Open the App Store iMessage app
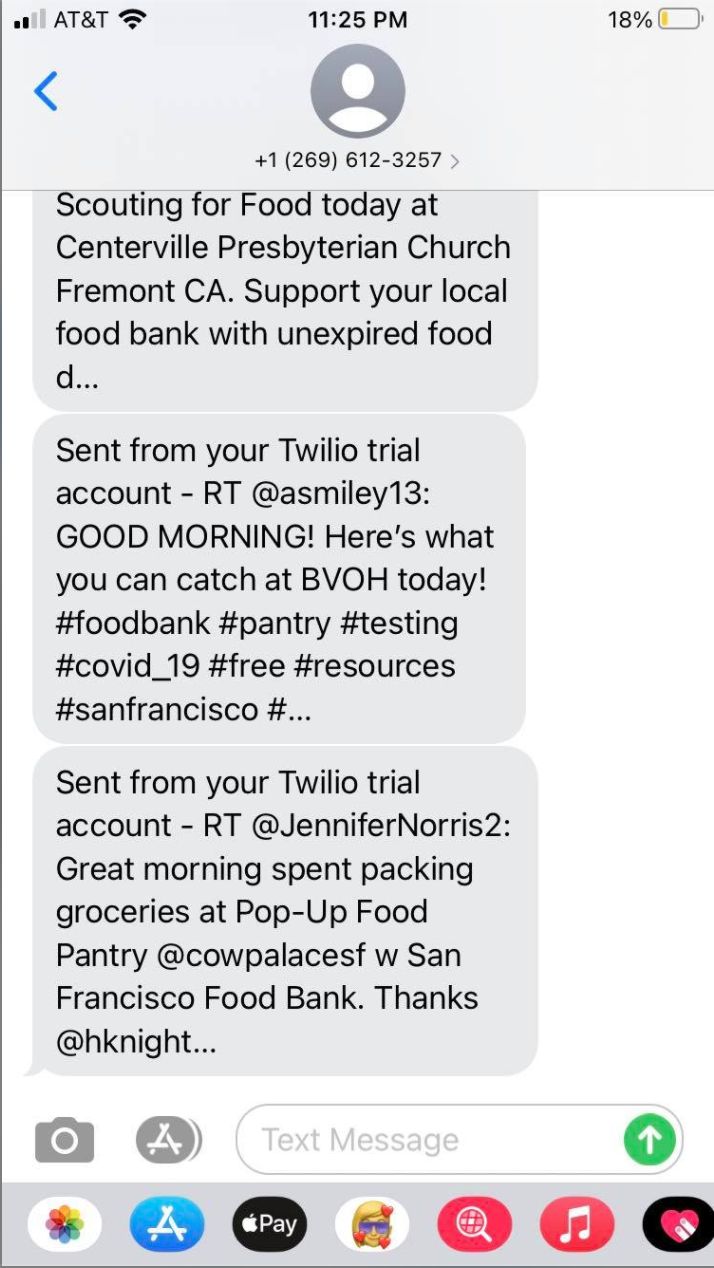 (167, 1224)
